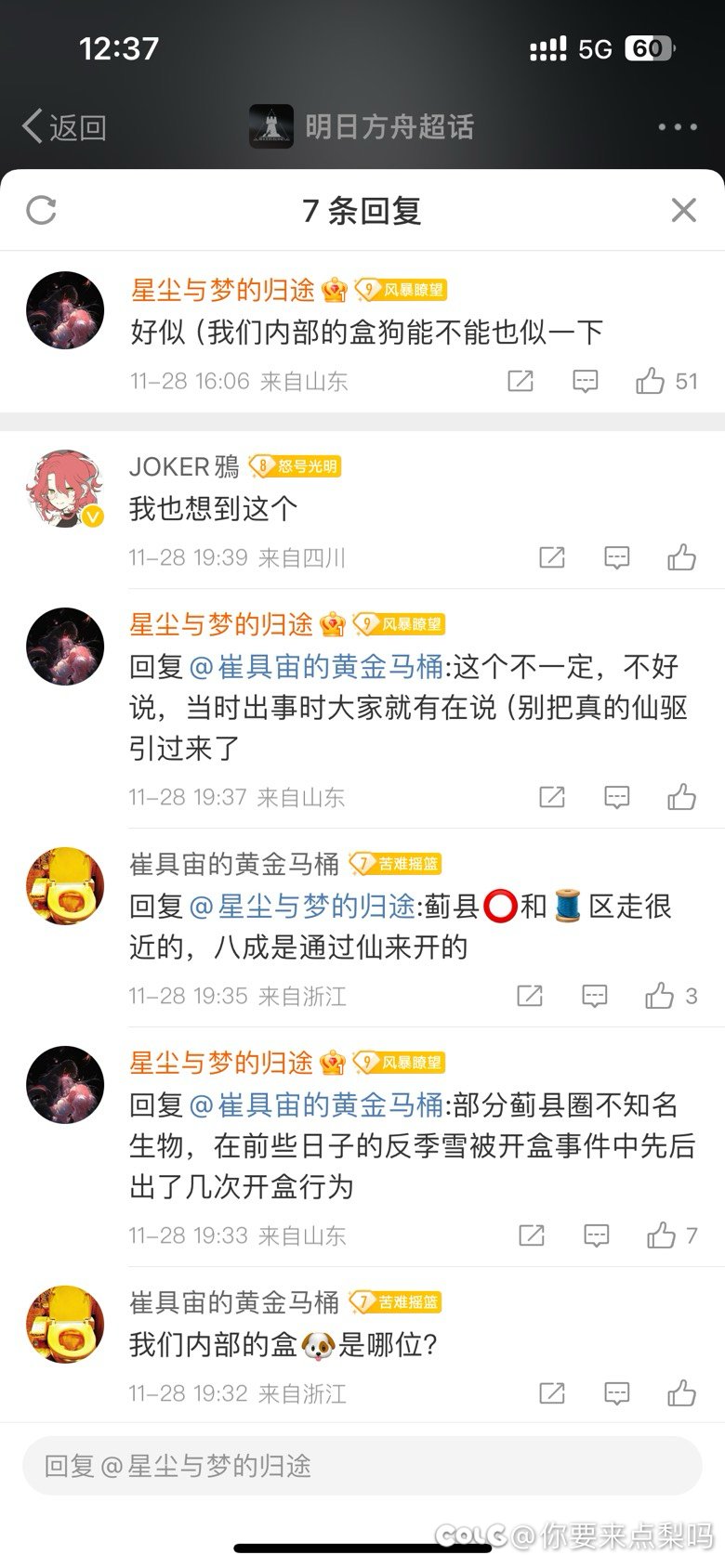Refresh the 7 条回复 list
This screenshot has height=1568, width=725.
click(41, 211)
